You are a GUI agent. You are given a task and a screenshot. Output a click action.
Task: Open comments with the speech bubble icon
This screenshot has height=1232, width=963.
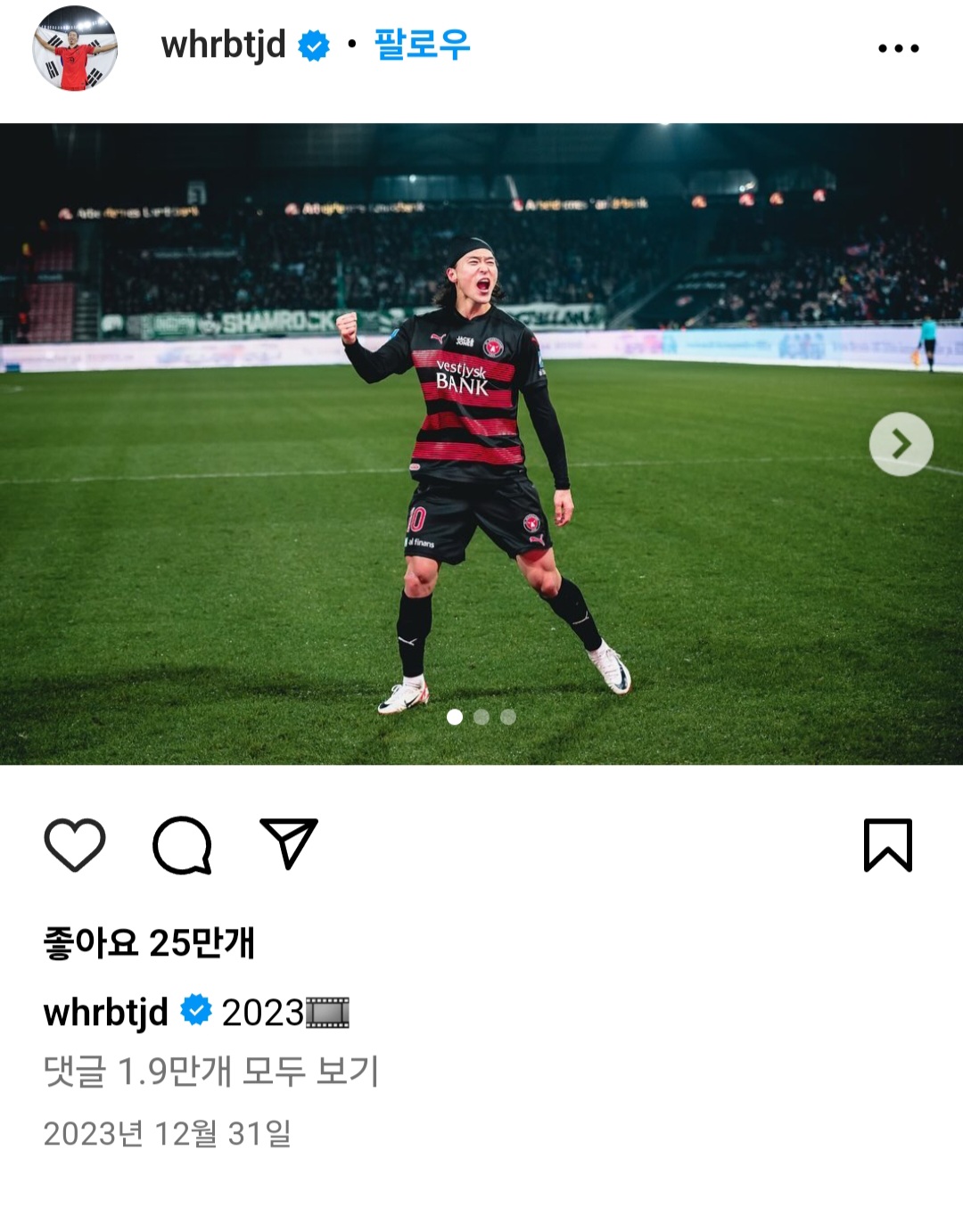coord(182,844)
